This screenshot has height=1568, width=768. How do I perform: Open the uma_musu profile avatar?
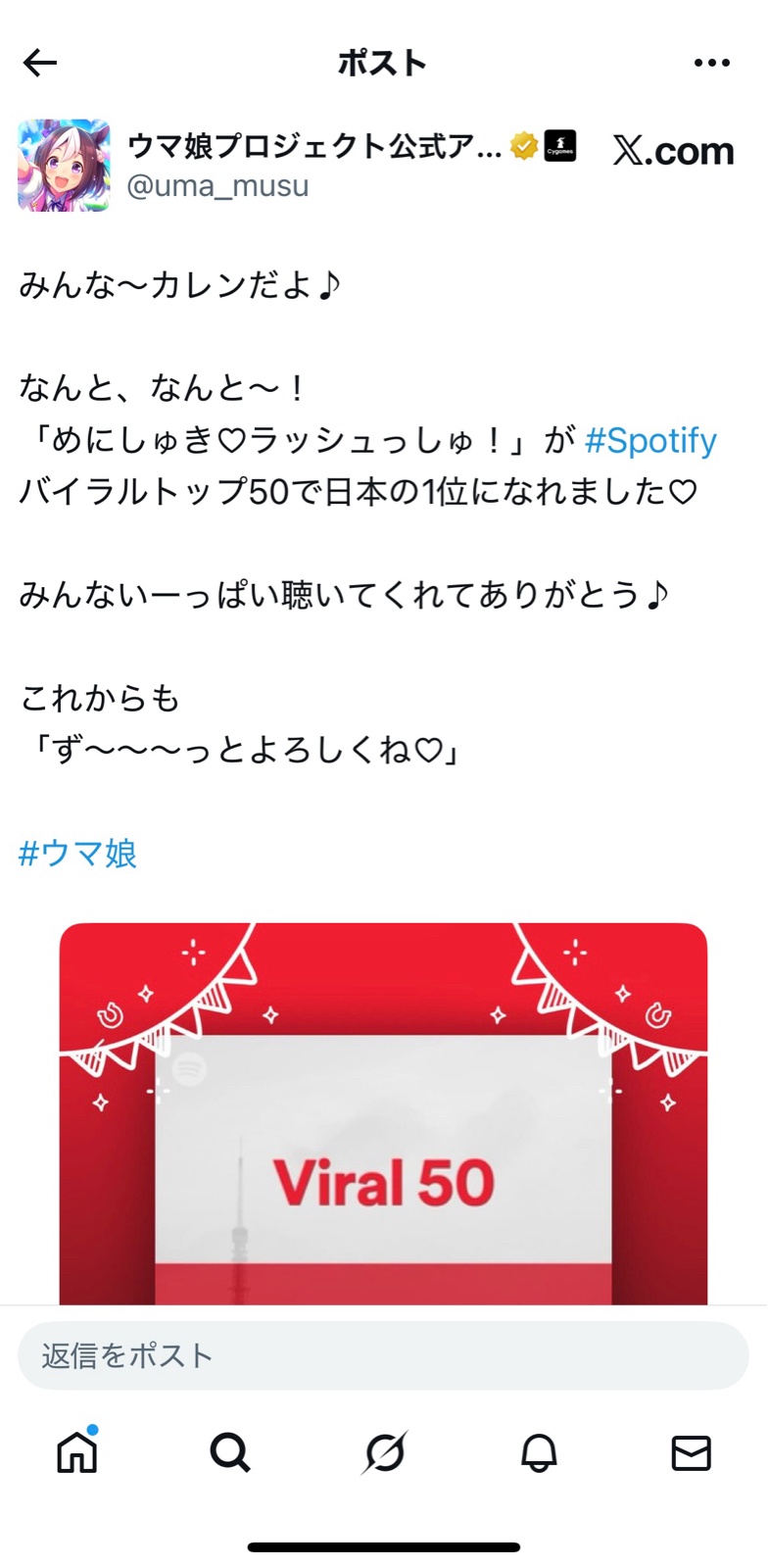64,165
